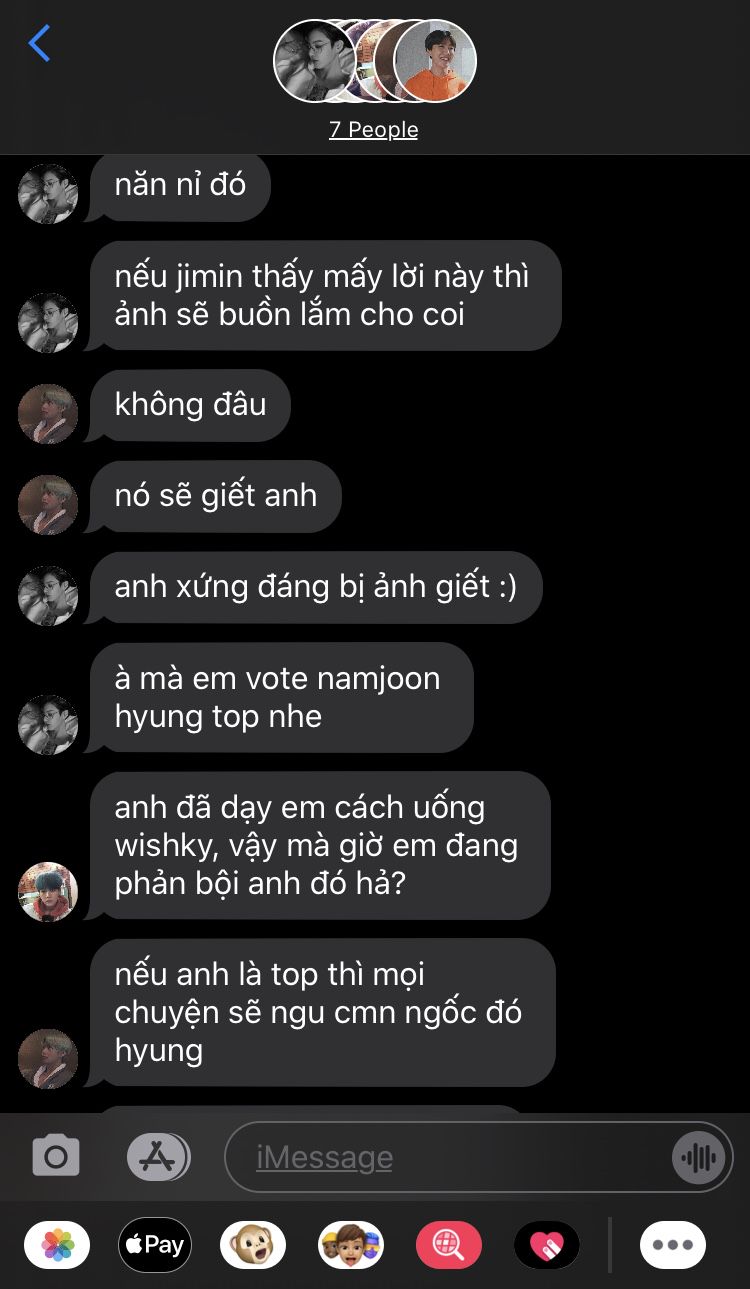The height and width of the screenshot is (1289, 750).
Task: Open more iMessage apps
Action: tap(673, 1245)
